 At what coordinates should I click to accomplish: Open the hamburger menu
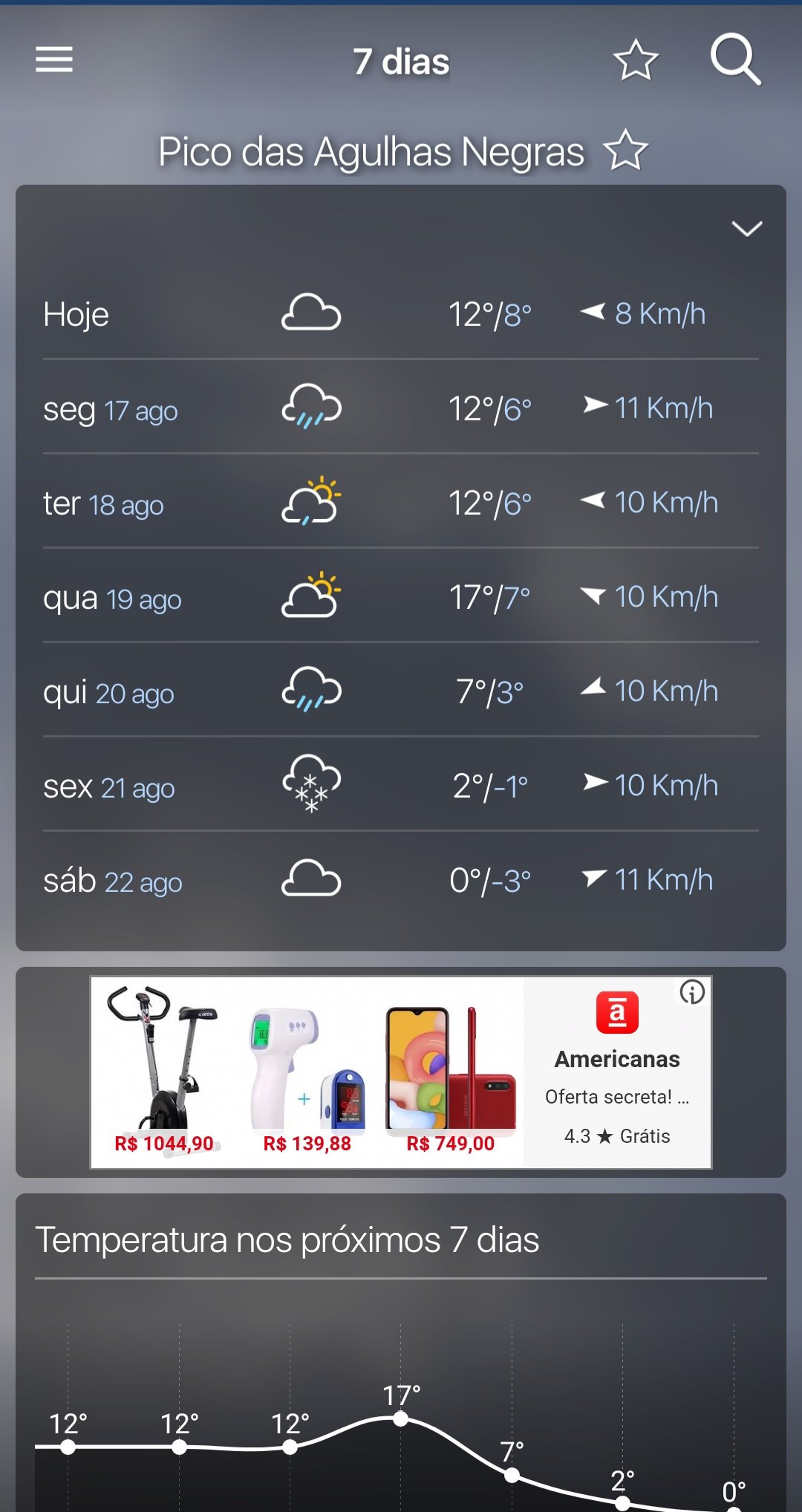[x=54, y=59]
